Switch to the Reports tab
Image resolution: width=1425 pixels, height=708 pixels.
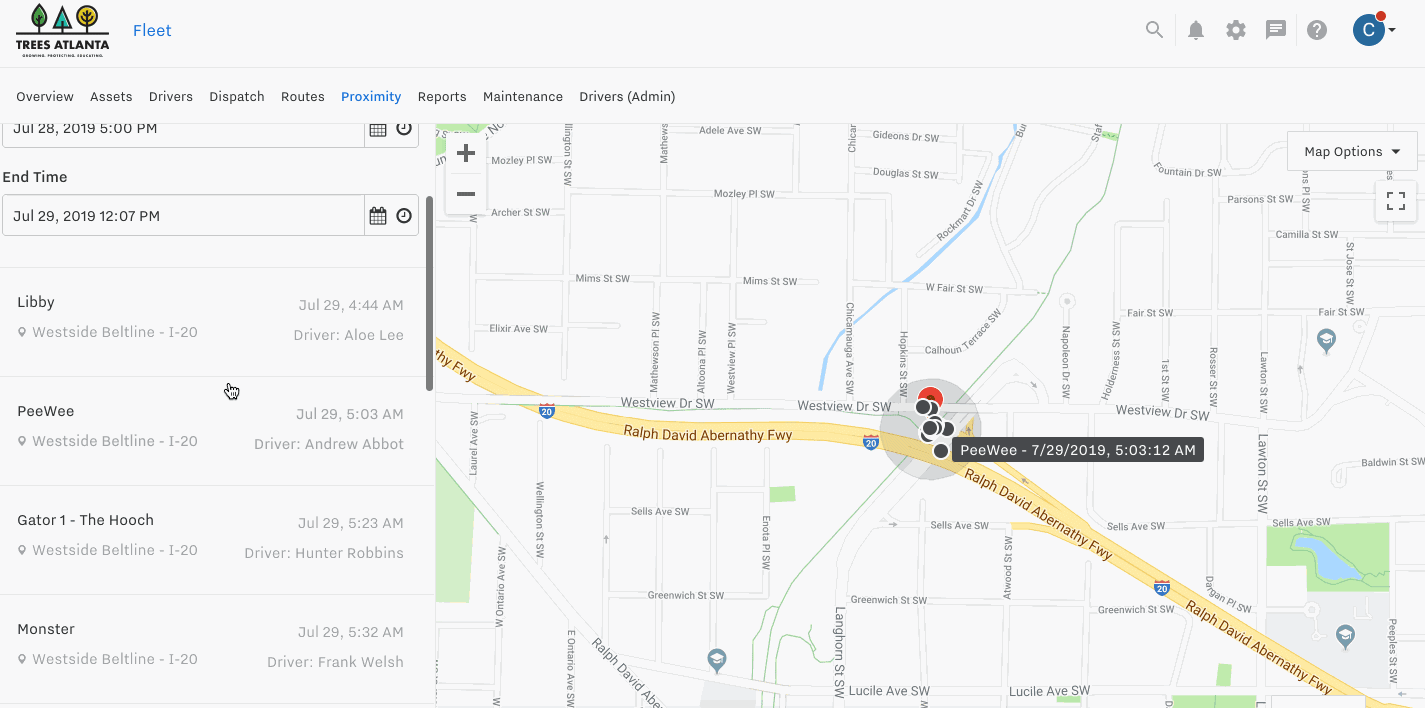click(x=442, y=97)
